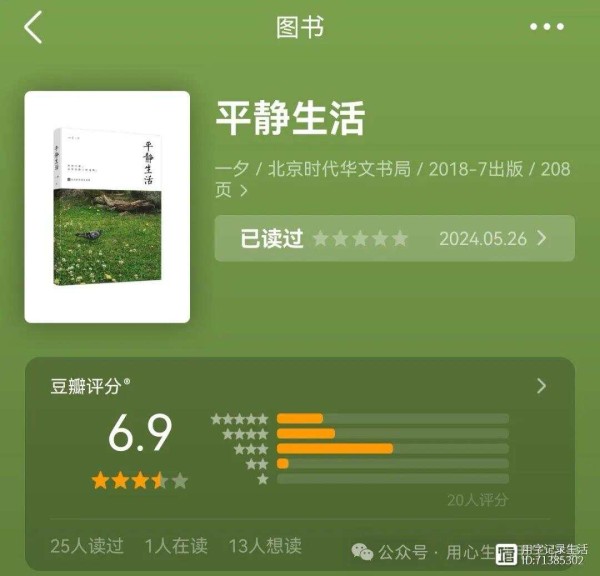Open the 平静生活 book cover image

pyautogui.click(x=107, y=207)
